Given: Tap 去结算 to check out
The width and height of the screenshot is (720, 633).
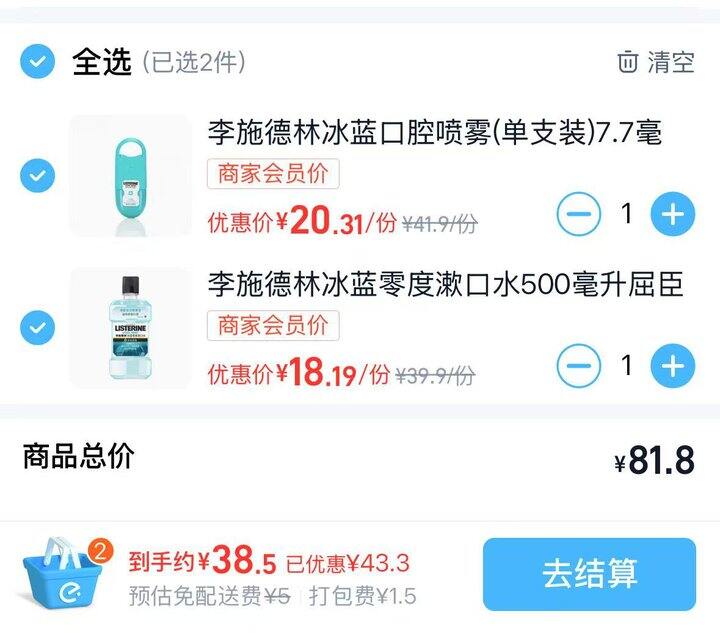Looking at the screenshot, I should (x=590, y=574).
